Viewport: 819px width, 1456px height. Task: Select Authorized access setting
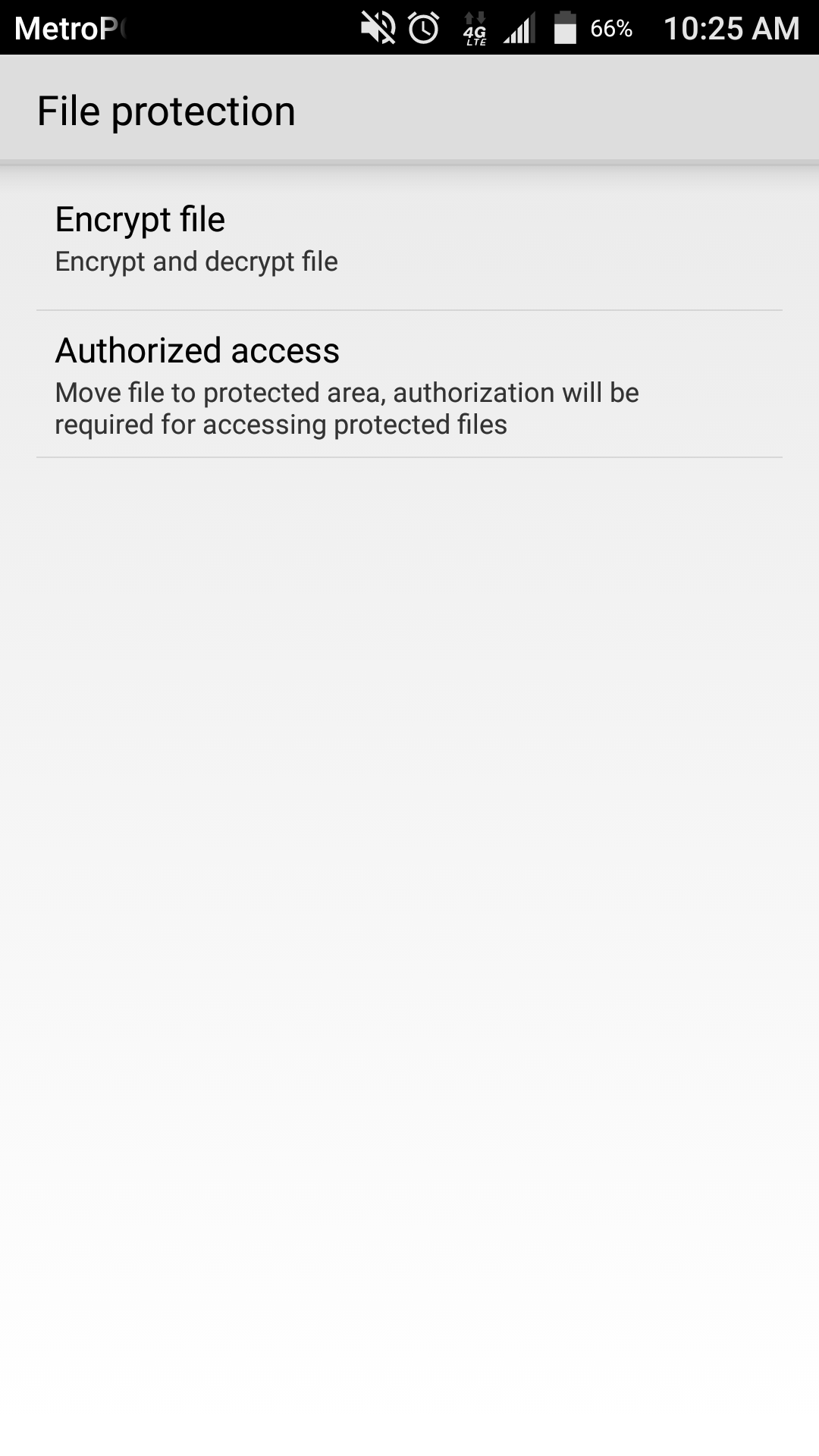point(409,385)
